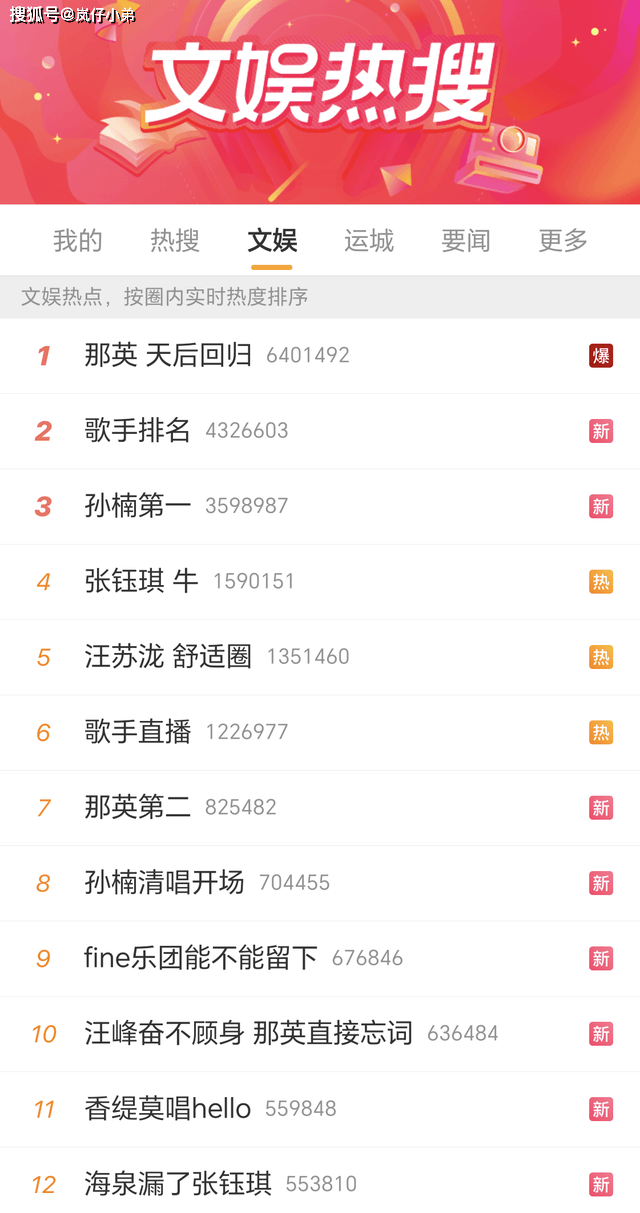
Task: Open the fine乐团能不能留下 topic
Action: tap(200, 958)
